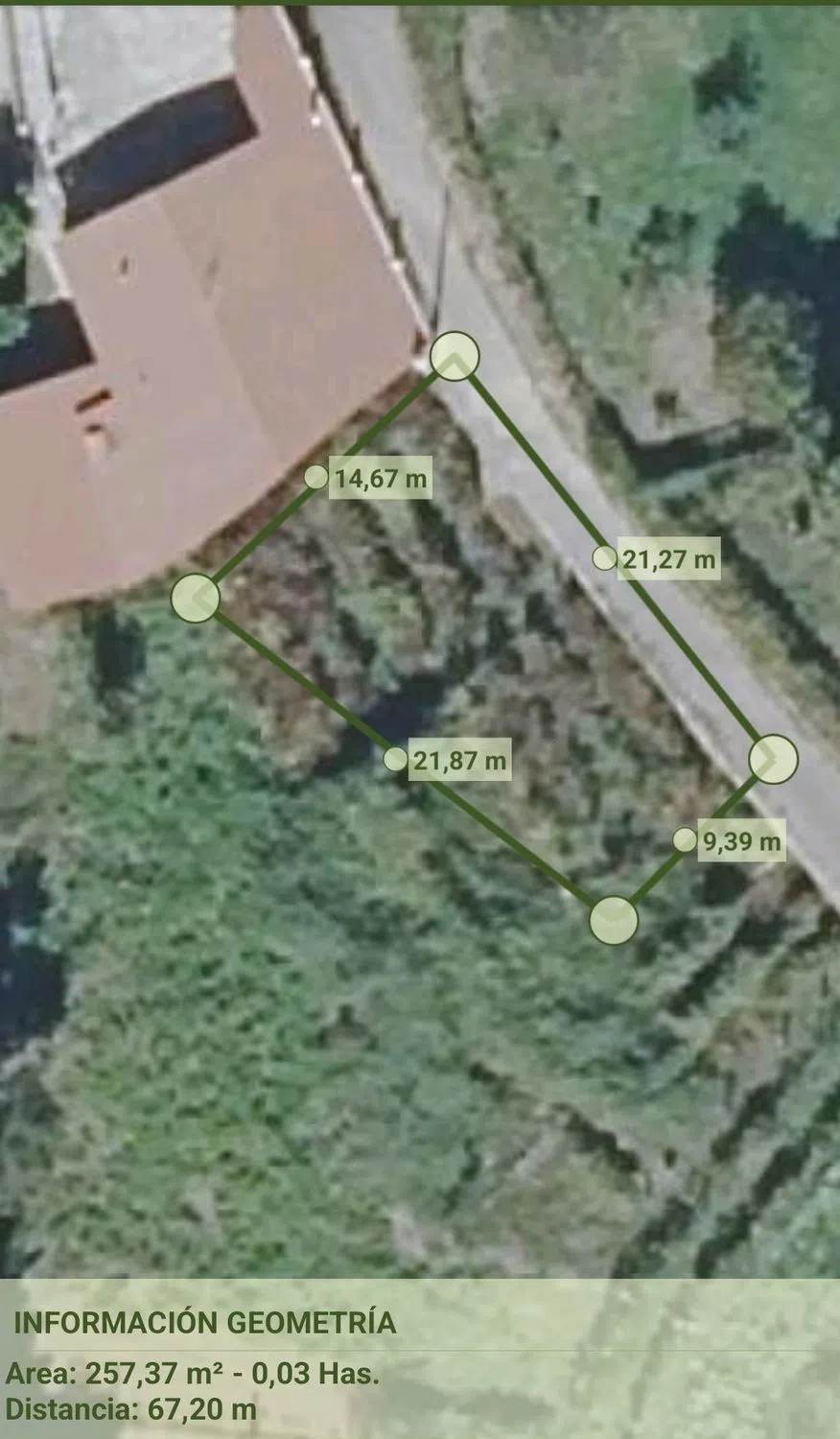The width and height of the screenshot is (840, 1439).
Task: Select the bottom polygon vertex in the grass
Action: [x=614, y=920]
